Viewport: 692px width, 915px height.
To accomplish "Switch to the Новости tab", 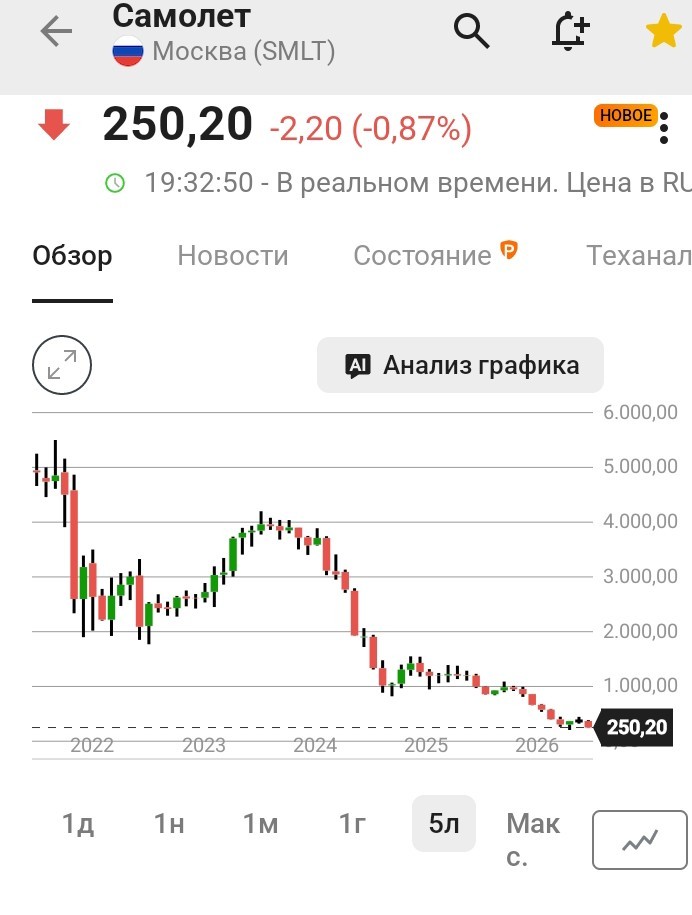I will pos(233,256).
